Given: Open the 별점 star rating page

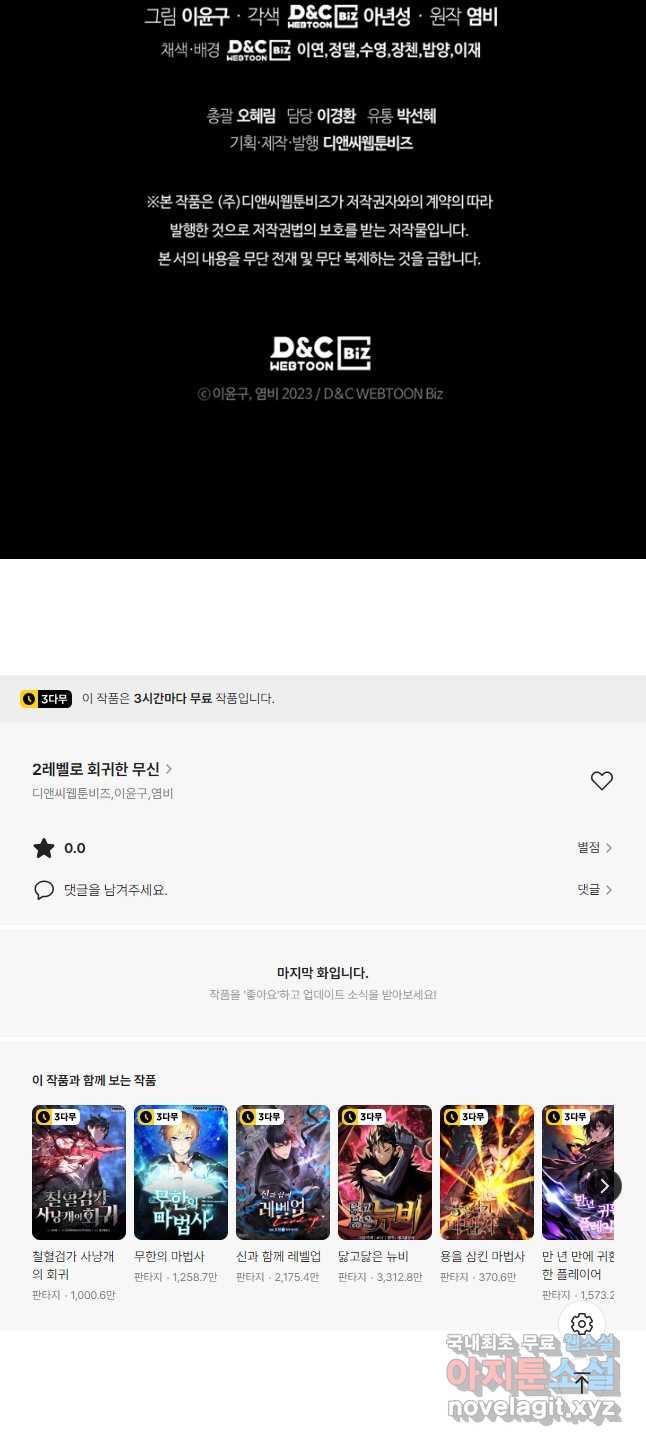Looking at the screenshot, I should point(594,848).
